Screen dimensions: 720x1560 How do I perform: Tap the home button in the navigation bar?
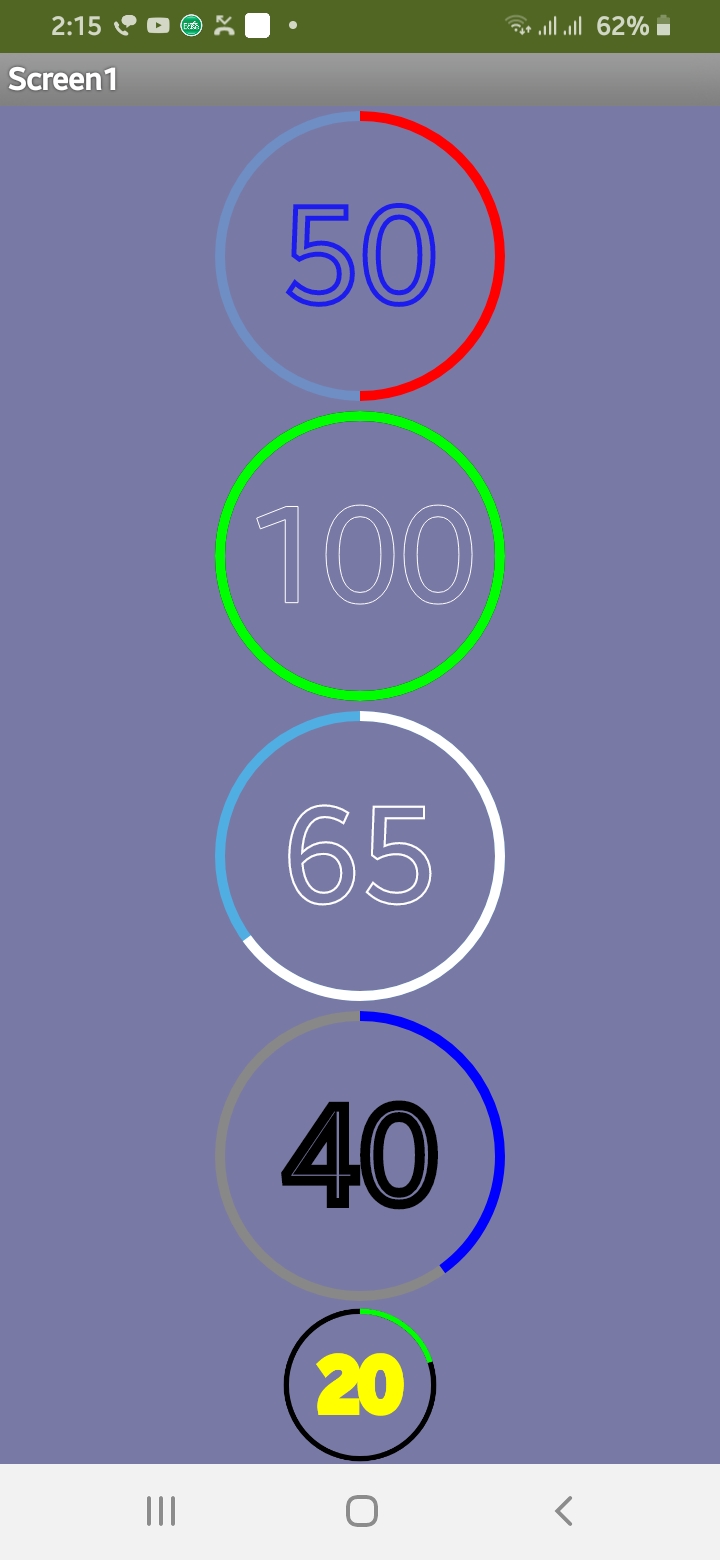point(361,1510)
